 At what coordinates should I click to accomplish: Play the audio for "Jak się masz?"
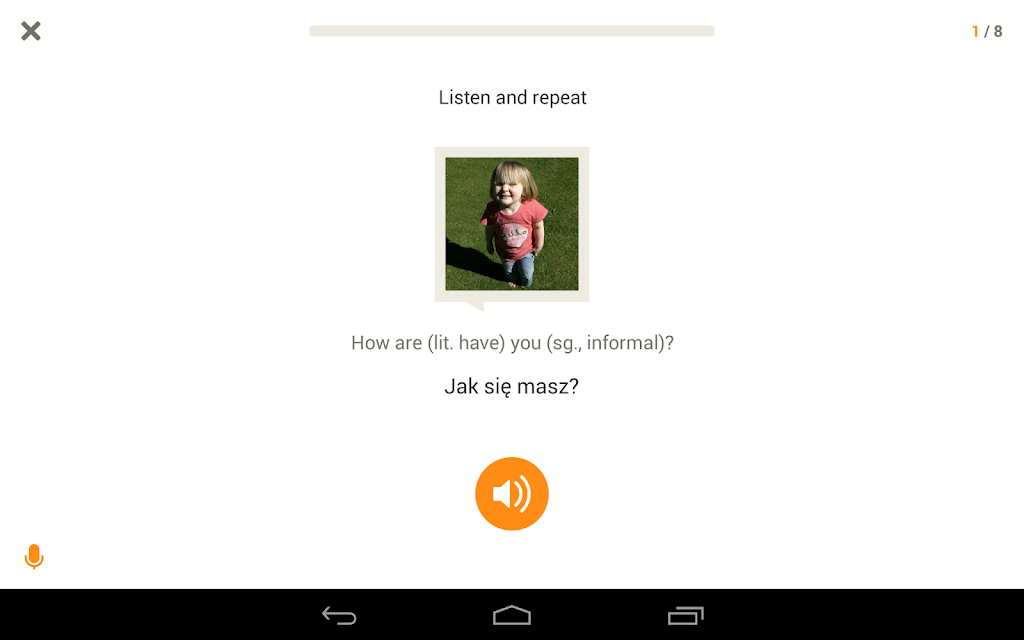tap(512, 494)
